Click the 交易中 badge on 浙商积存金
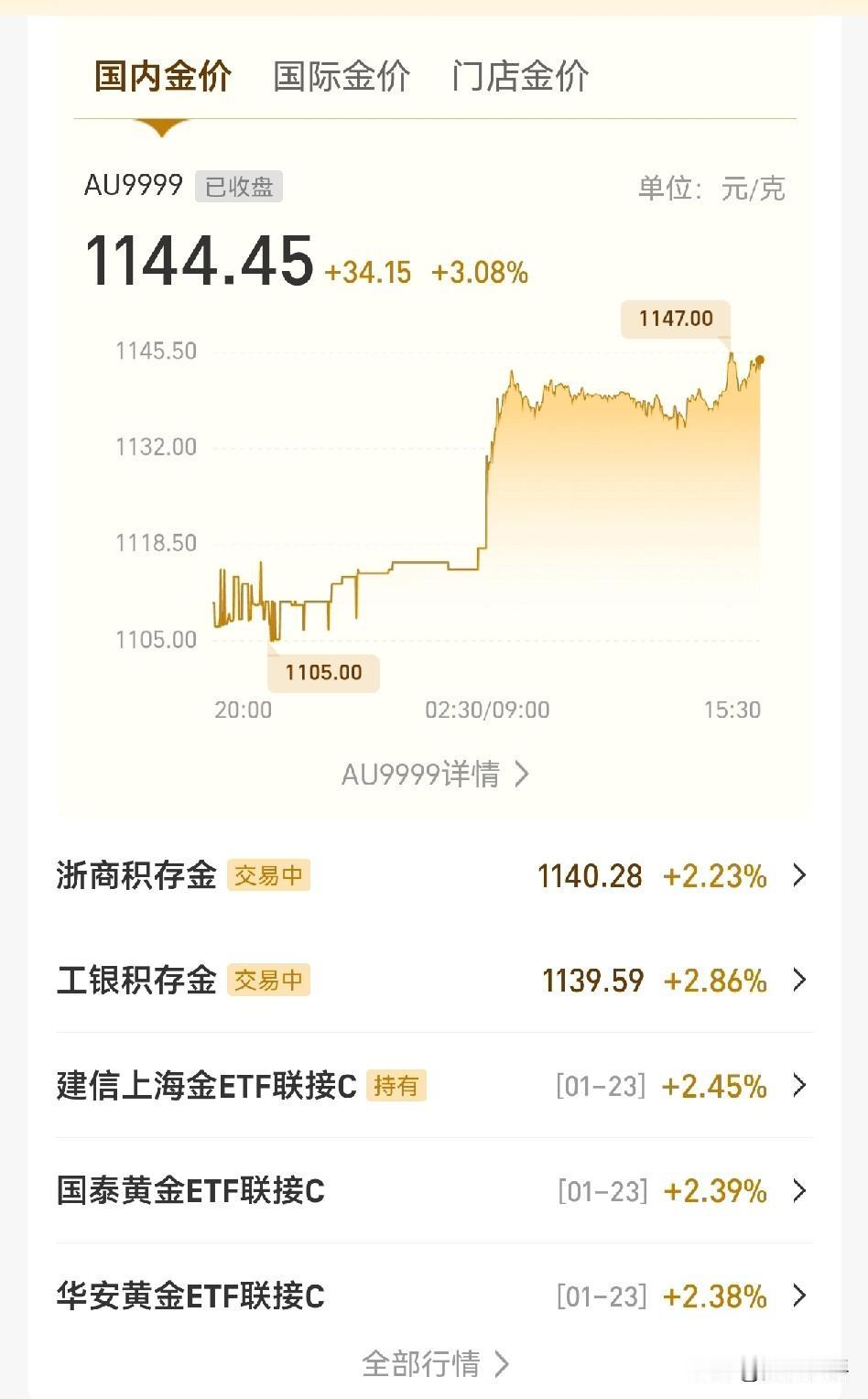Image resolution: width=868 pixels, height=1399 pixels. pos(268,876)
